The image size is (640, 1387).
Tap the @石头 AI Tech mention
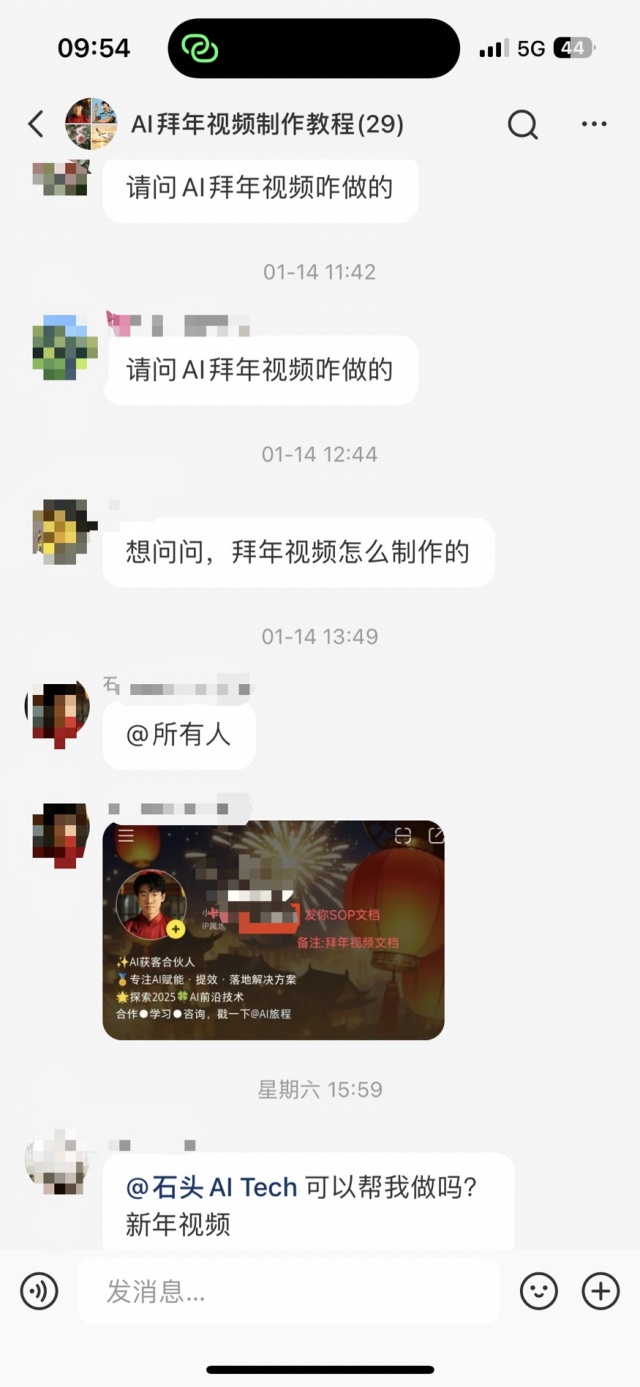212,1187
